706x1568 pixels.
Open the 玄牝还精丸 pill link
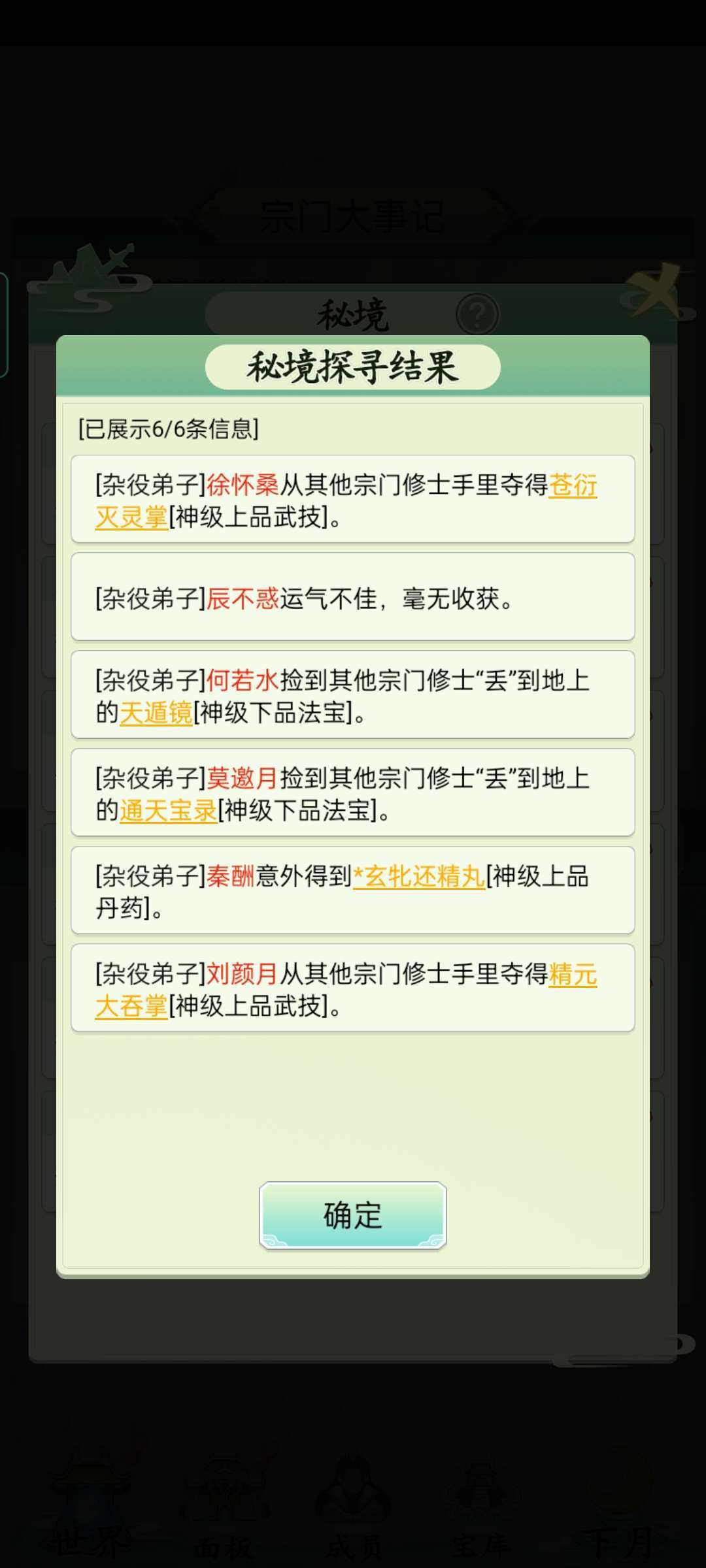click(419, 876)
